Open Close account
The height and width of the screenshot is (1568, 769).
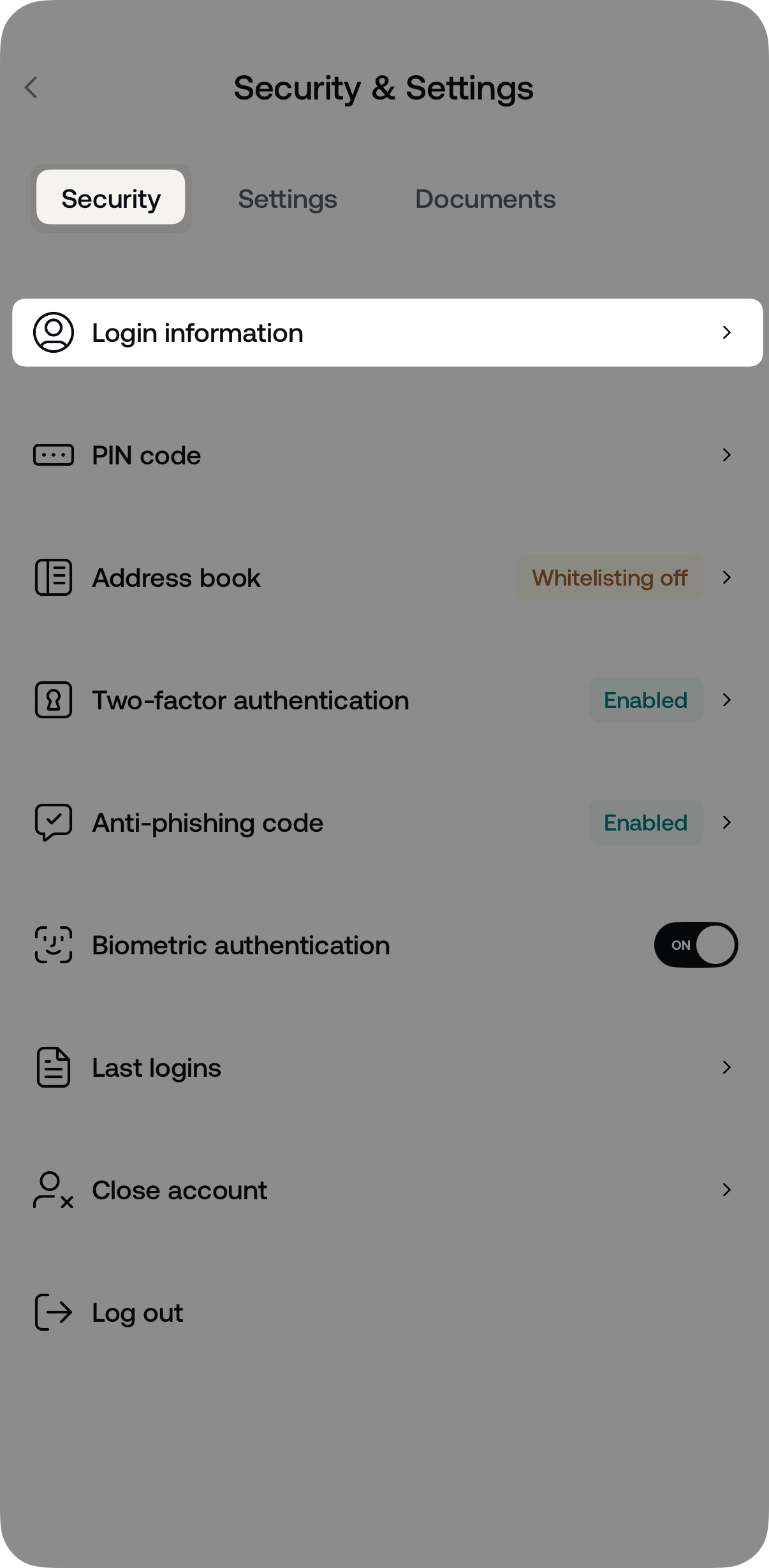(179, 1190)
